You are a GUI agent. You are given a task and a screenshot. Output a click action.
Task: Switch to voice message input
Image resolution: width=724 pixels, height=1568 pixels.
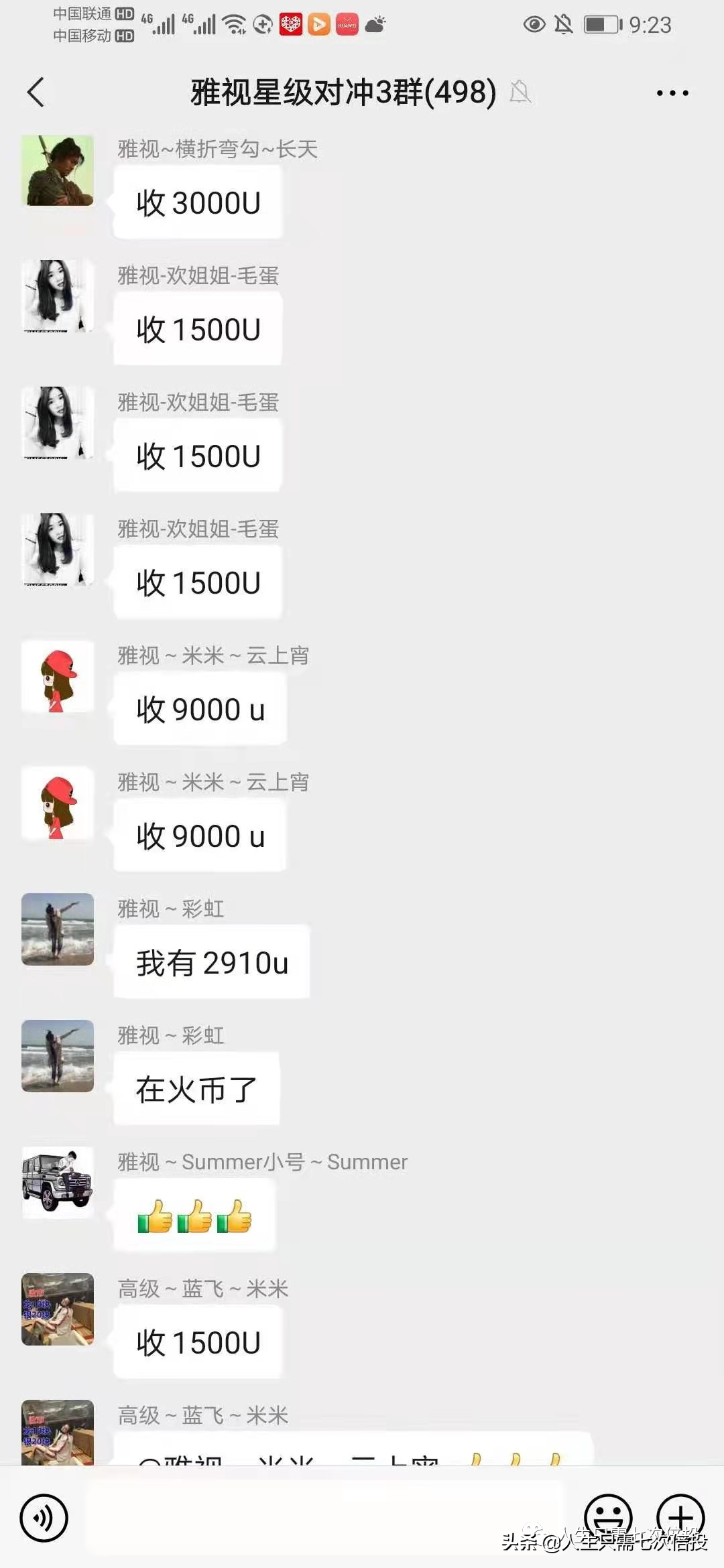[x=44, y=1517]
